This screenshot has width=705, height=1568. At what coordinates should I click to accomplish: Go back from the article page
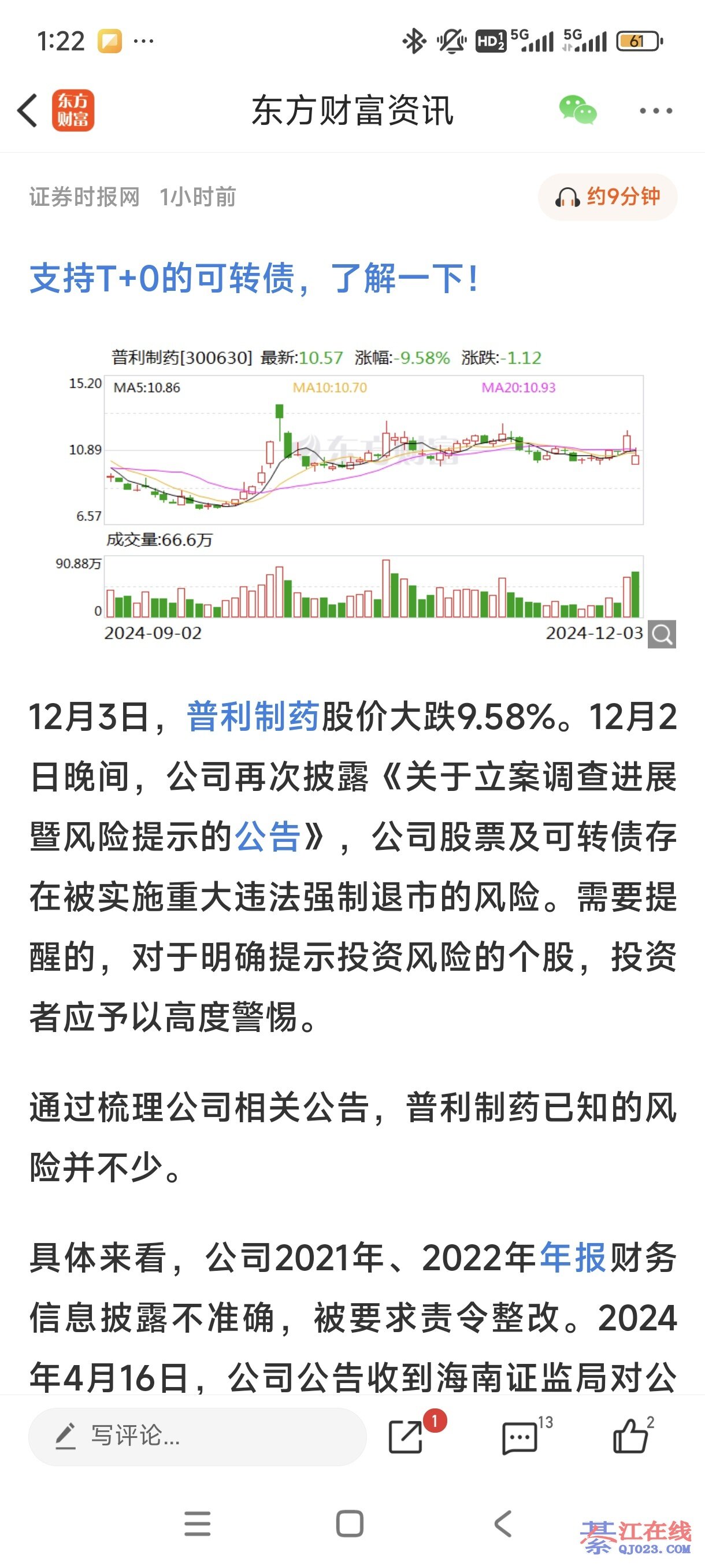pos(27,111)
